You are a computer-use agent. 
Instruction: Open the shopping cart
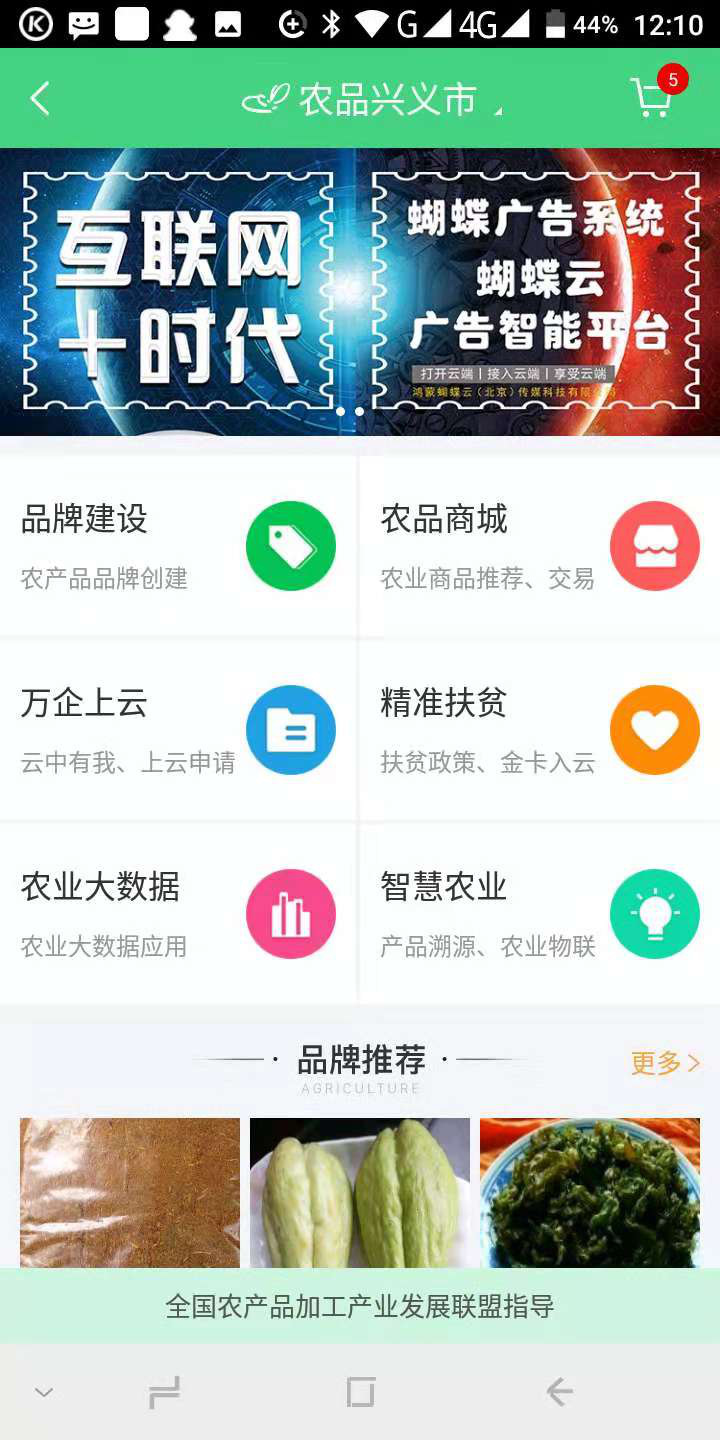coord(652,98)
